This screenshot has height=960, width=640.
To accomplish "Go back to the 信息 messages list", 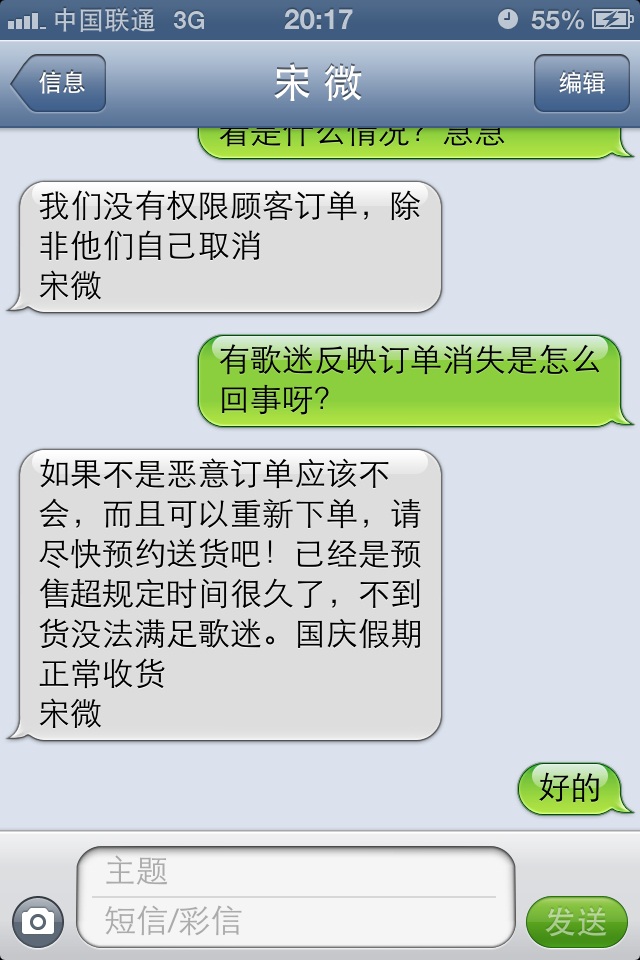I will pyautogui.click(x=59, y=83).
